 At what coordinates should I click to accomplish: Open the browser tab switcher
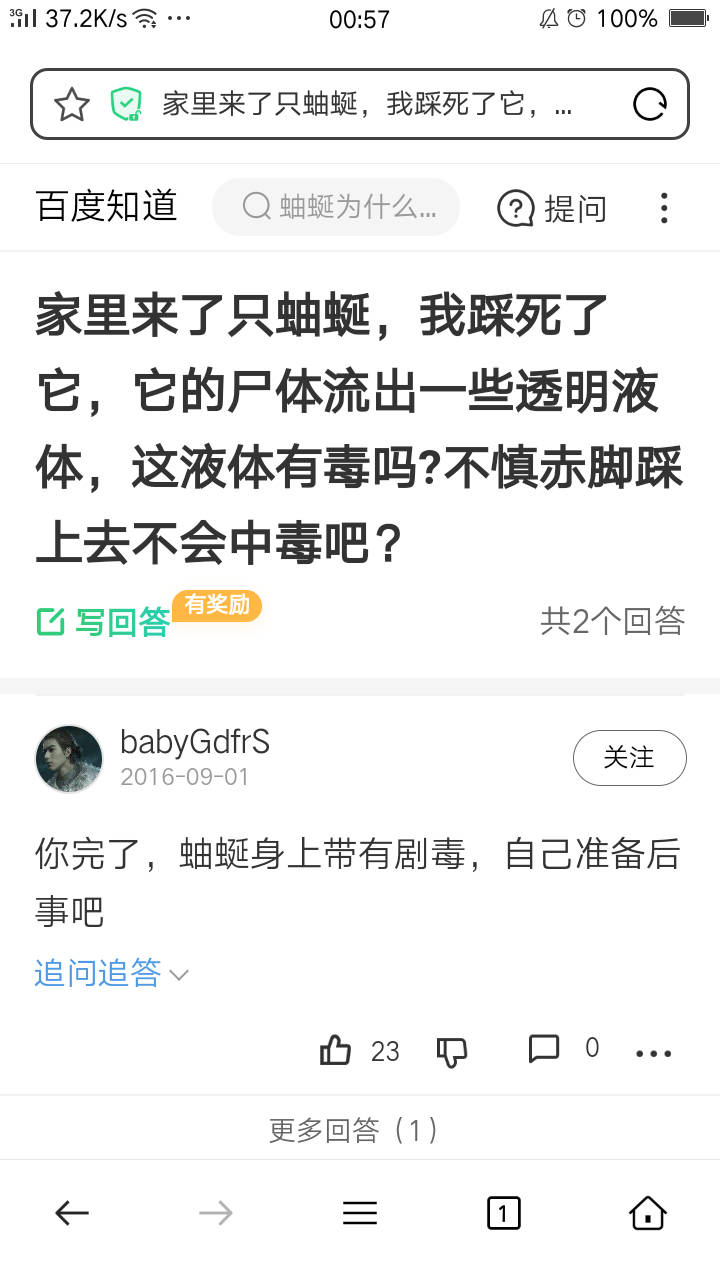(503, 1213)
